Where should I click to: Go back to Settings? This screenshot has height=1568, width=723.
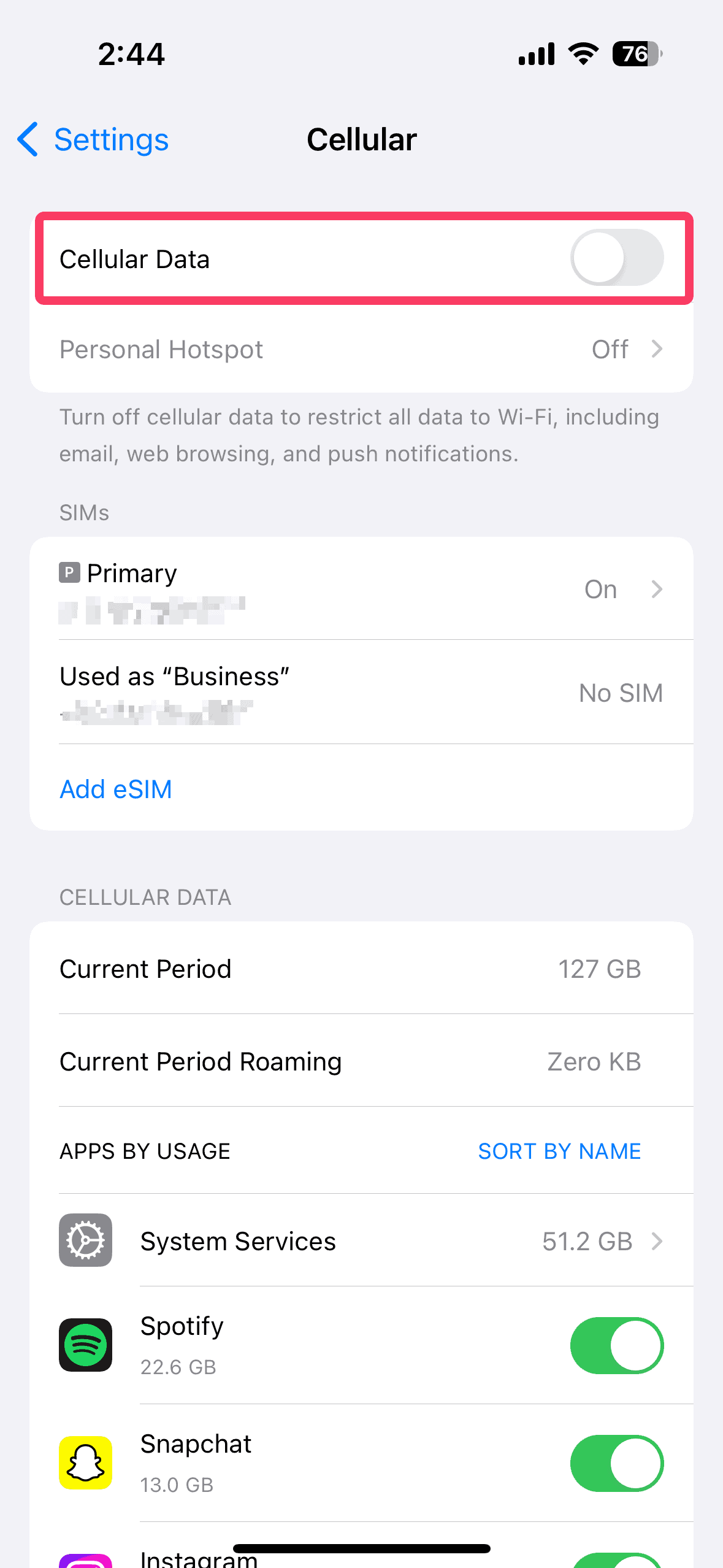(93, 140)
